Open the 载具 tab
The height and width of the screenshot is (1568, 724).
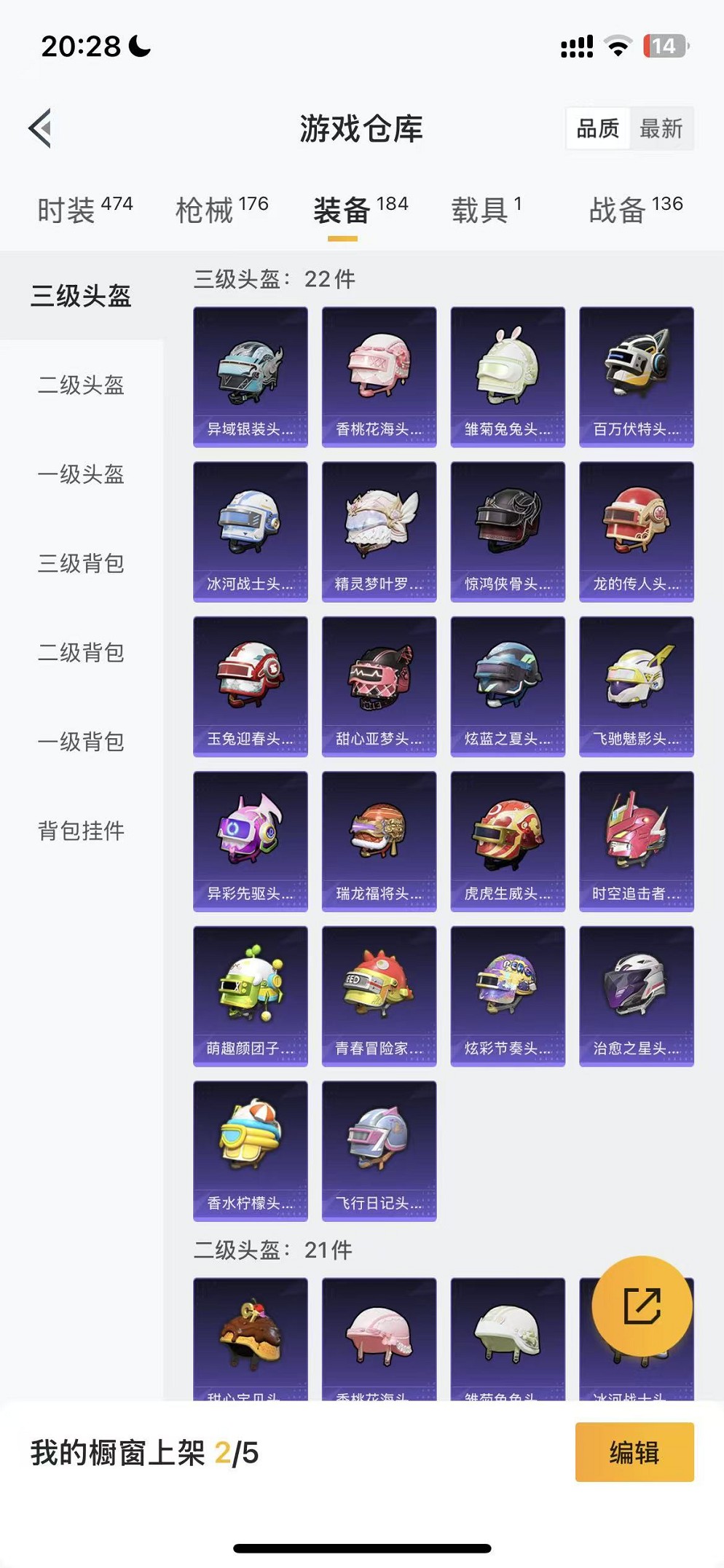pos(486,210)
